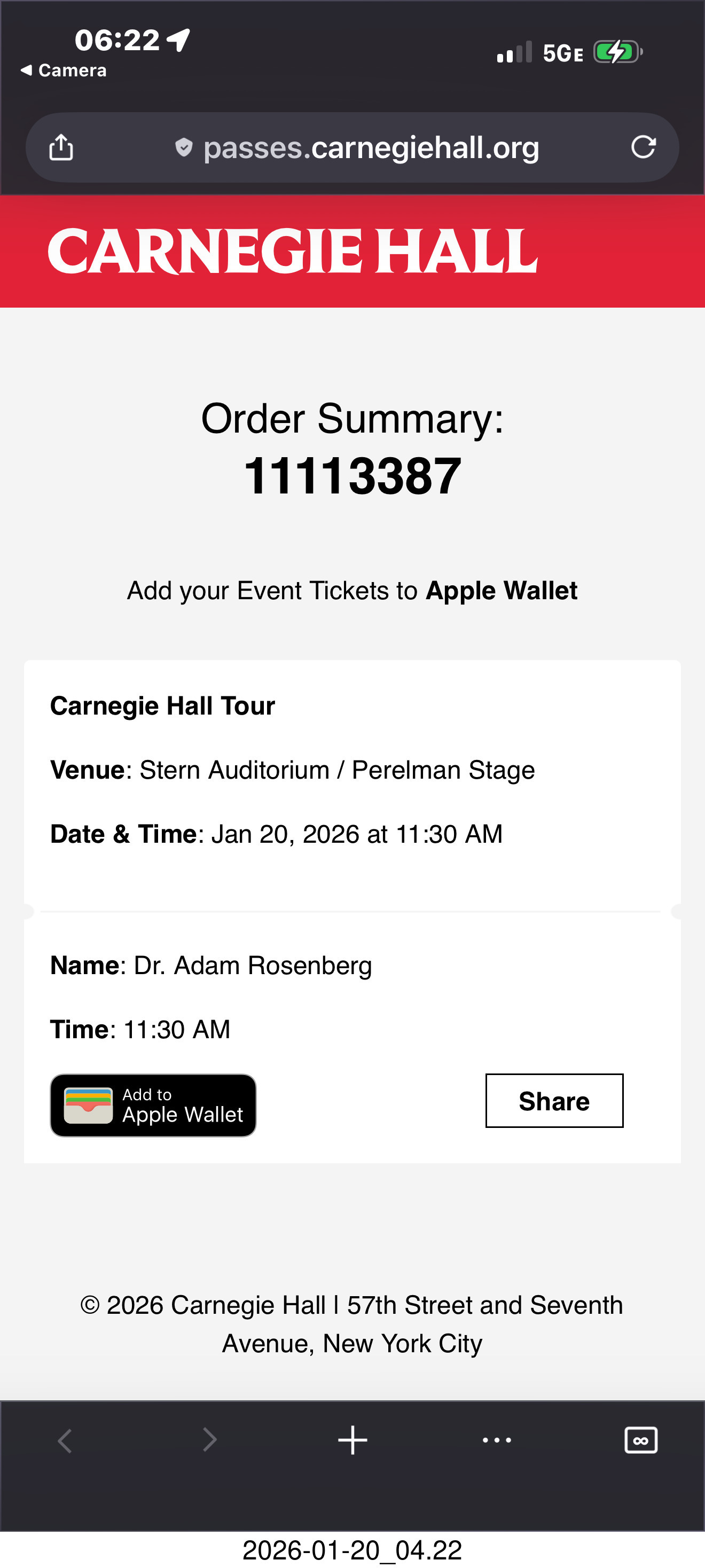The width and height of the screenshot is (705, 1568).
Task: Open a new browser tab
Action: click(352, 1440)
